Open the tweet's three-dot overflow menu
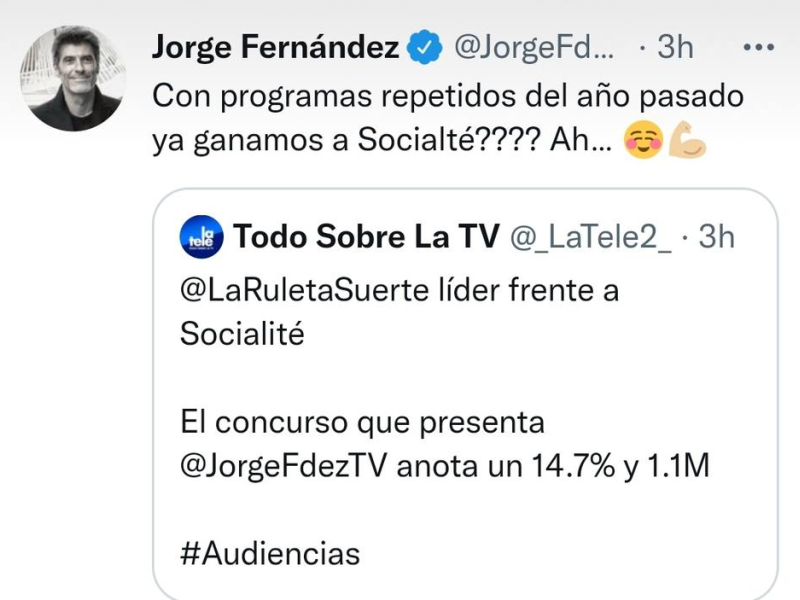This screenshot has width=800, height=600. tap(761, 47)
